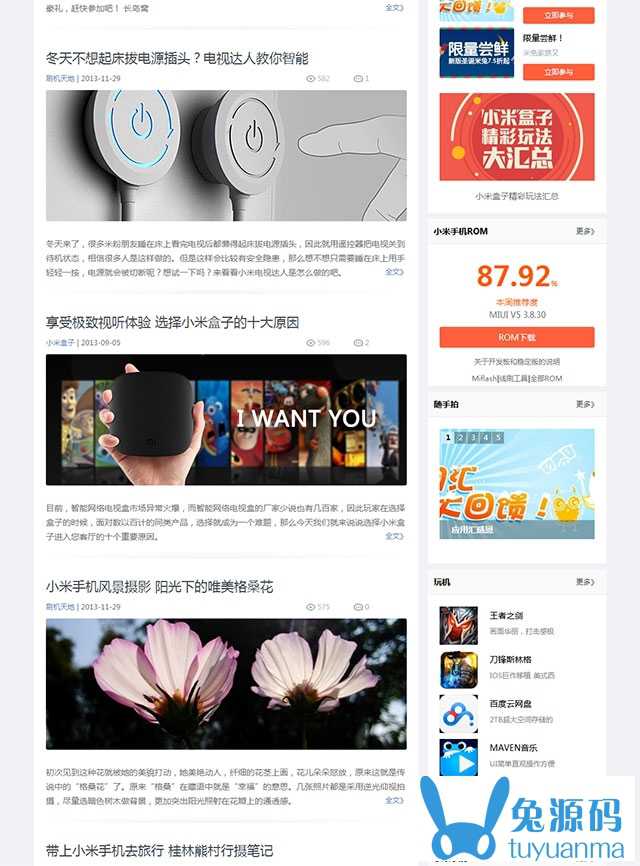Open the 小米盒子精彩玩法大汇总 banner
Screen dimensions: 640x866
(x=517, y=137)
